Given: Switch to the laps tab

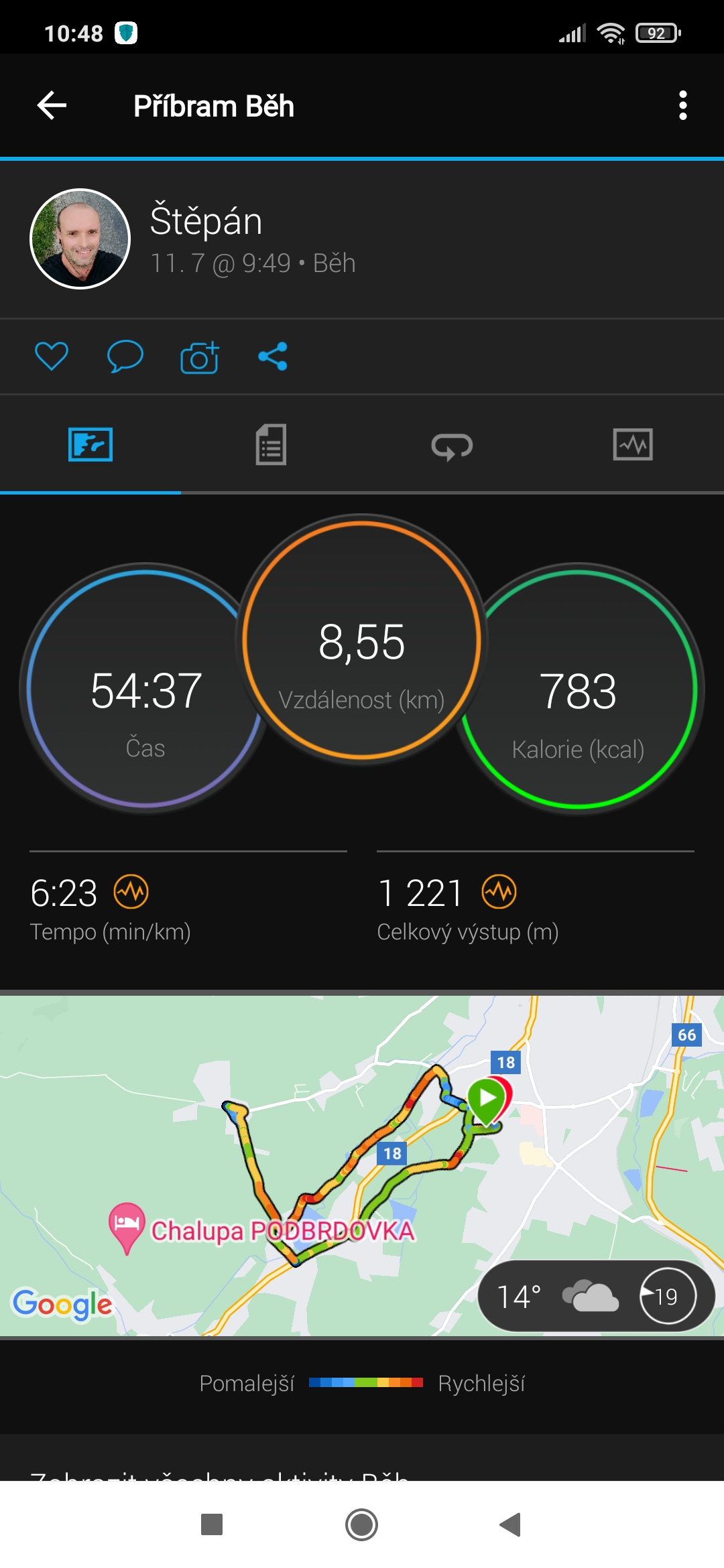Looking at the screenshot, I should (x=452, y=446).
